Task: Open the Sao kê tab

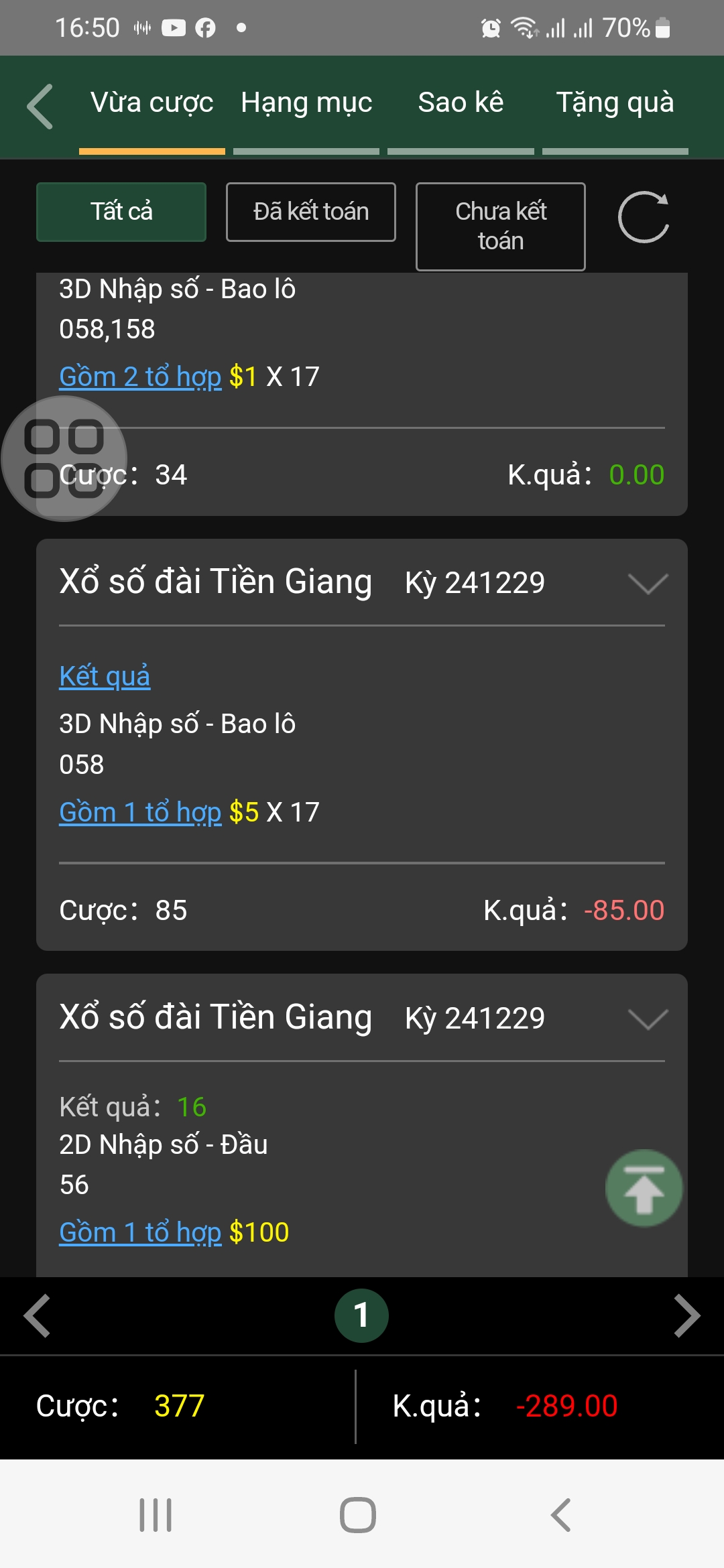Action: tap(461, 103)
